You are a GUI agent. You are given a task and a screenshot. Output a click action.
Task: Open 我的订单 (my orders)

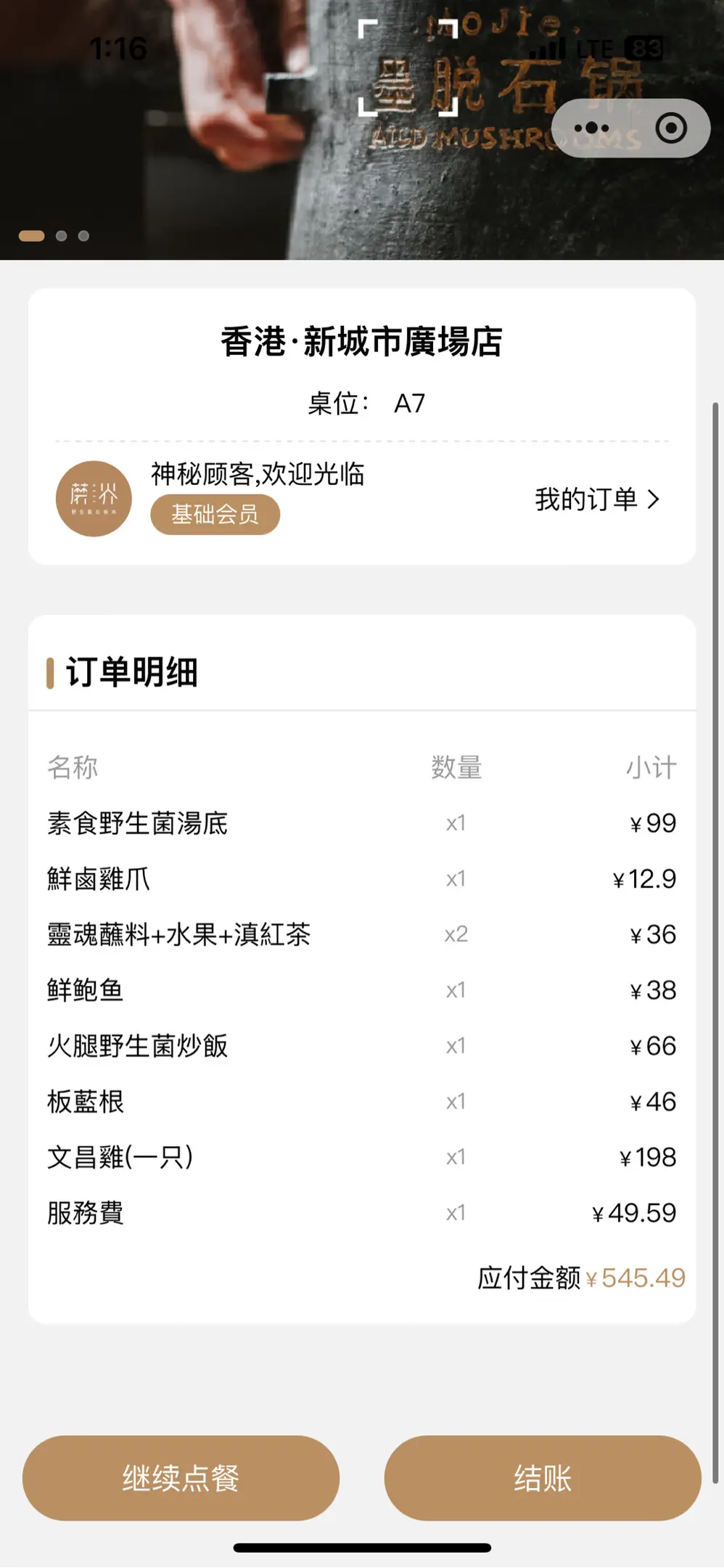coord(597,499)
